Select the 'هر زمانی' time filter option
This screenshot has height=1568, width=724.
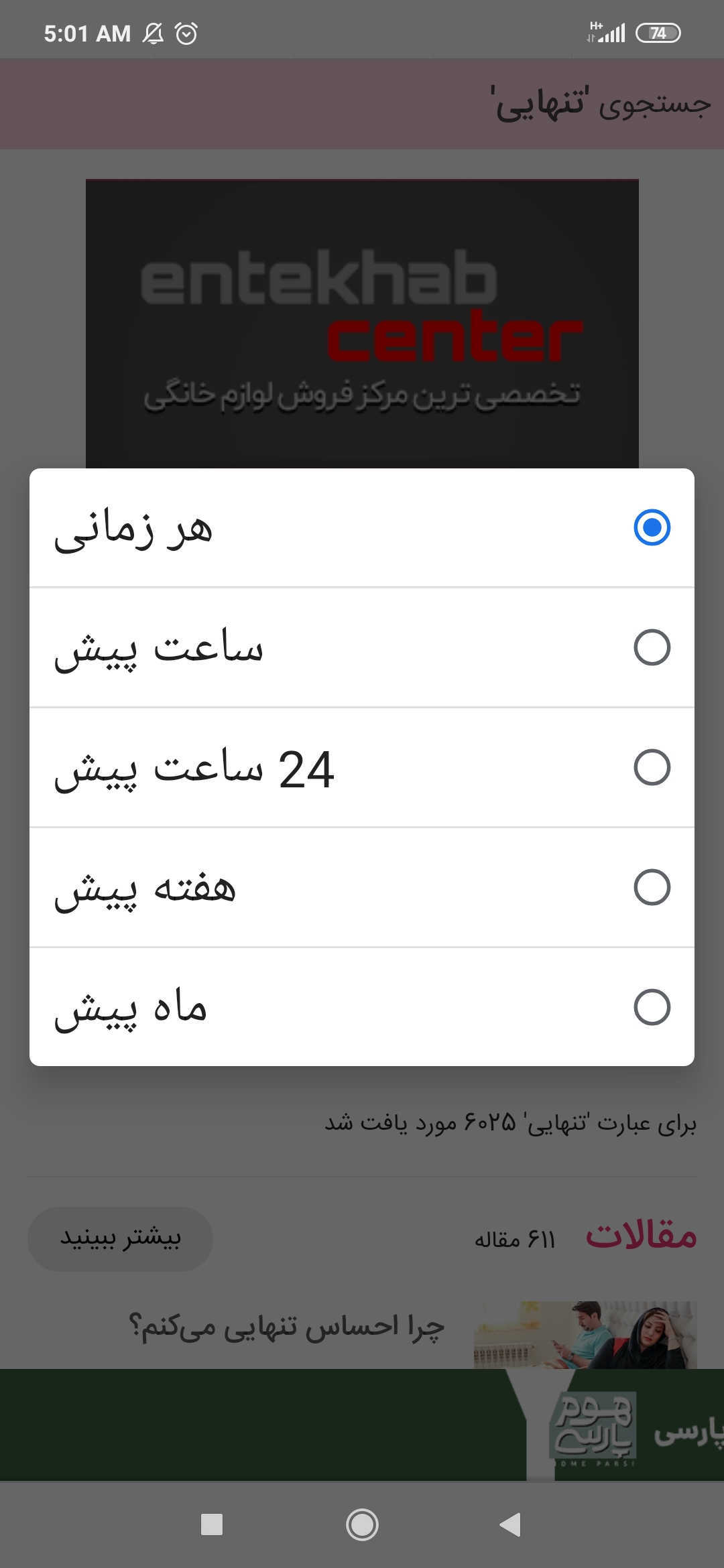[362, 528]
